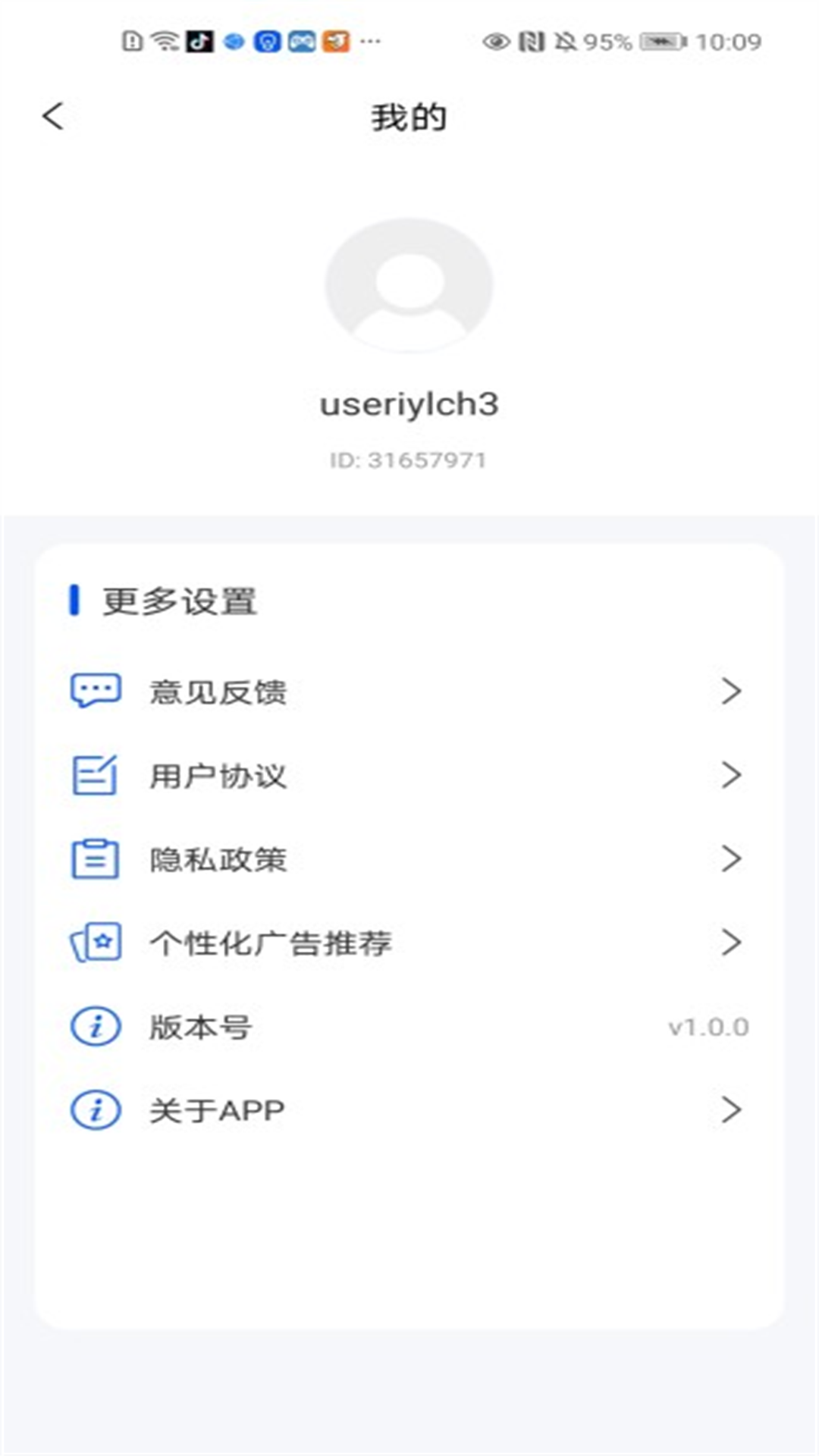Open the 意见反馈 feedback page

220,691
